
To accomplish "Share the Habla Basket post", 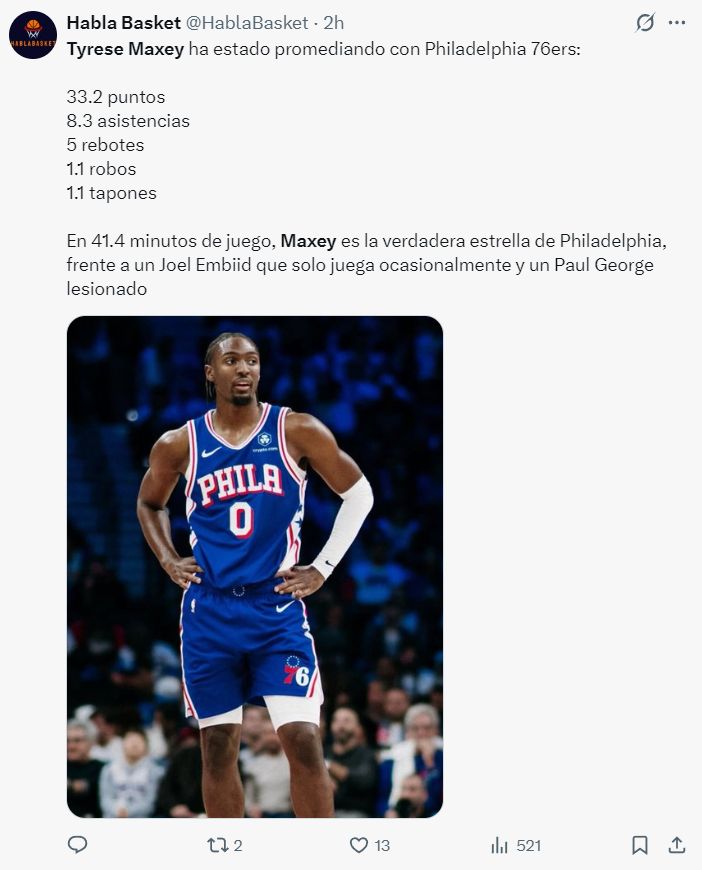I will pos(677,845).
